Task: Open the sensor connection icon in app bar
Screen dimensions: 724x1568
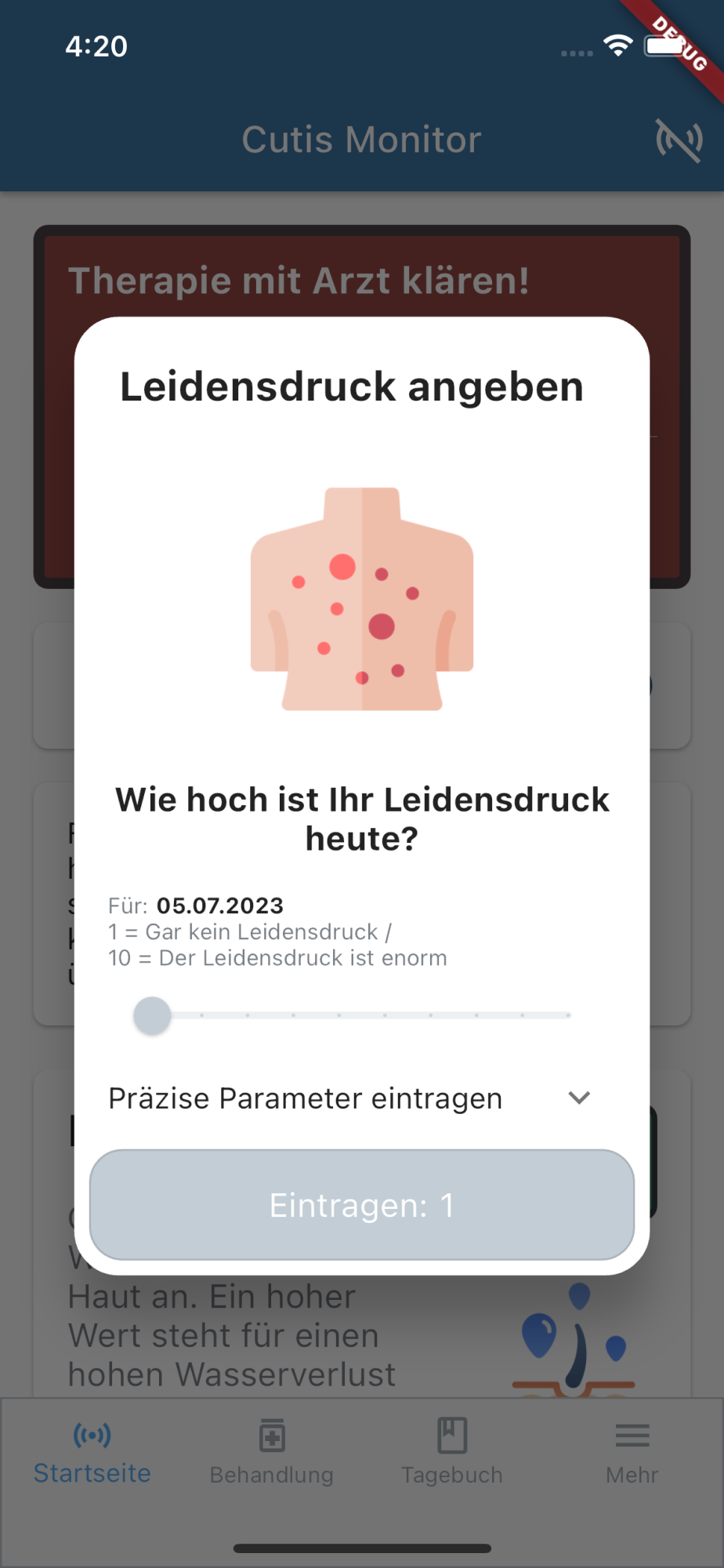Action: coord(679,140)
